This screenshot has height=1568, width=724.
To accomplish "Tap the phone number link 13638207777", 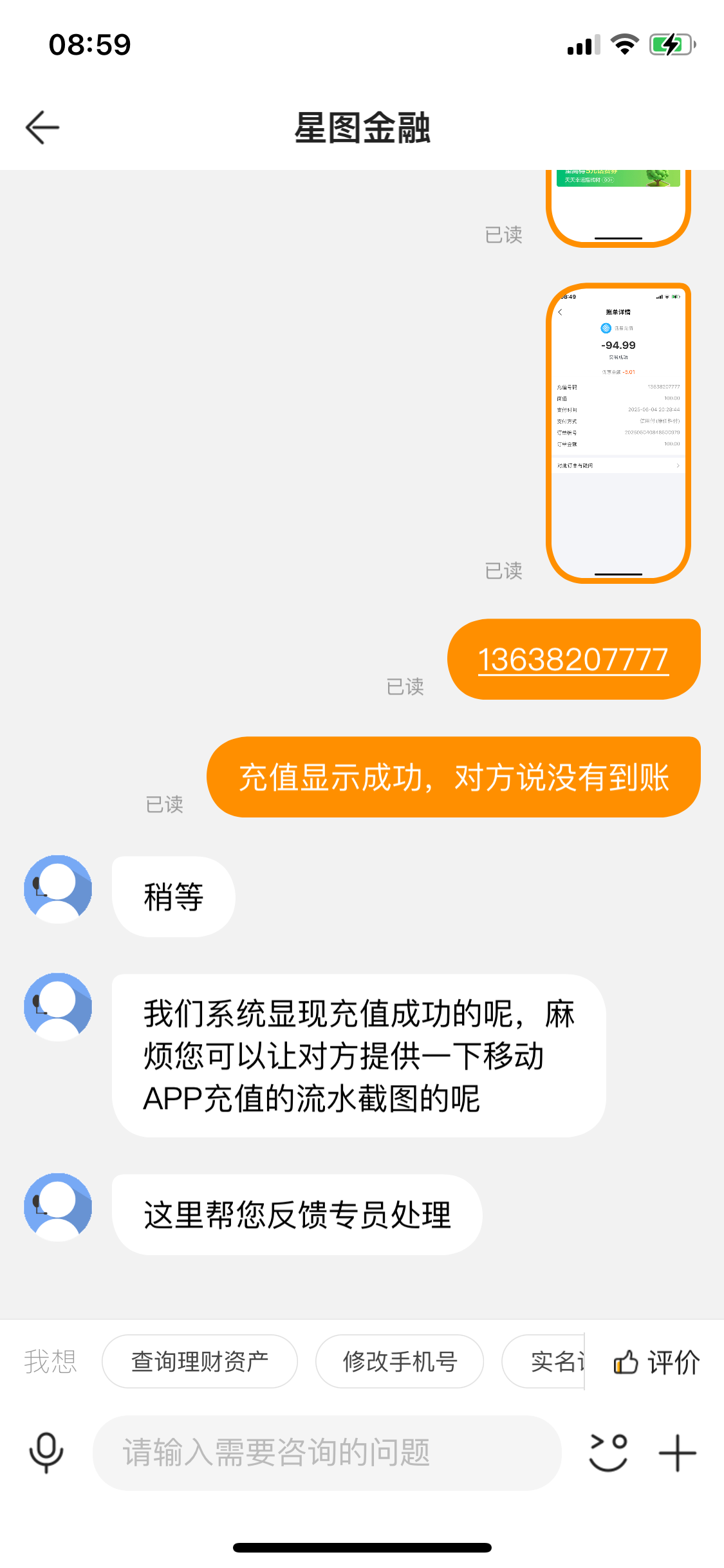I will click(573, 660).
